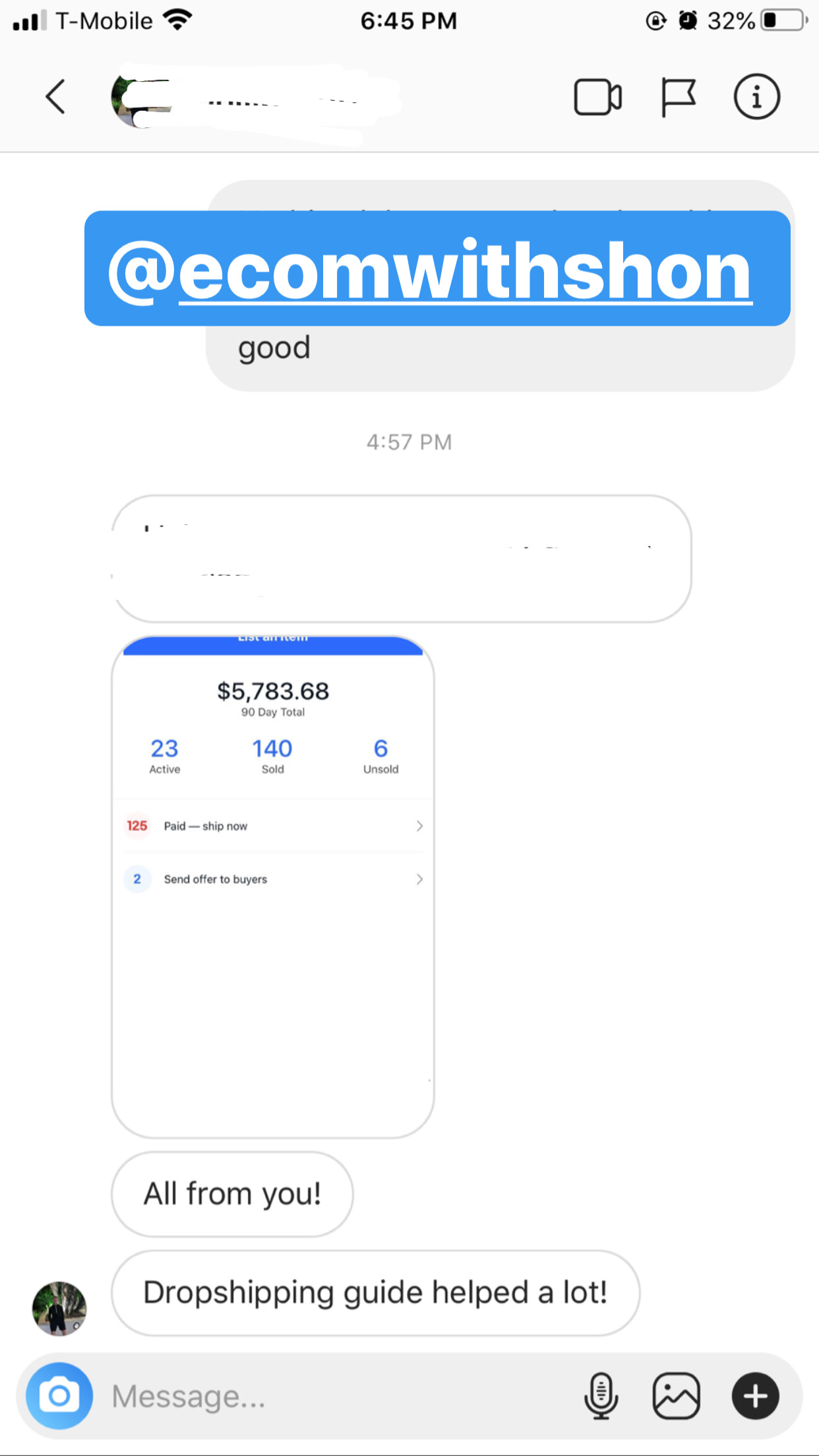819x1456 pixels.
Task: Open the sender's profile picture
Action: click(x=59, y=1308)
